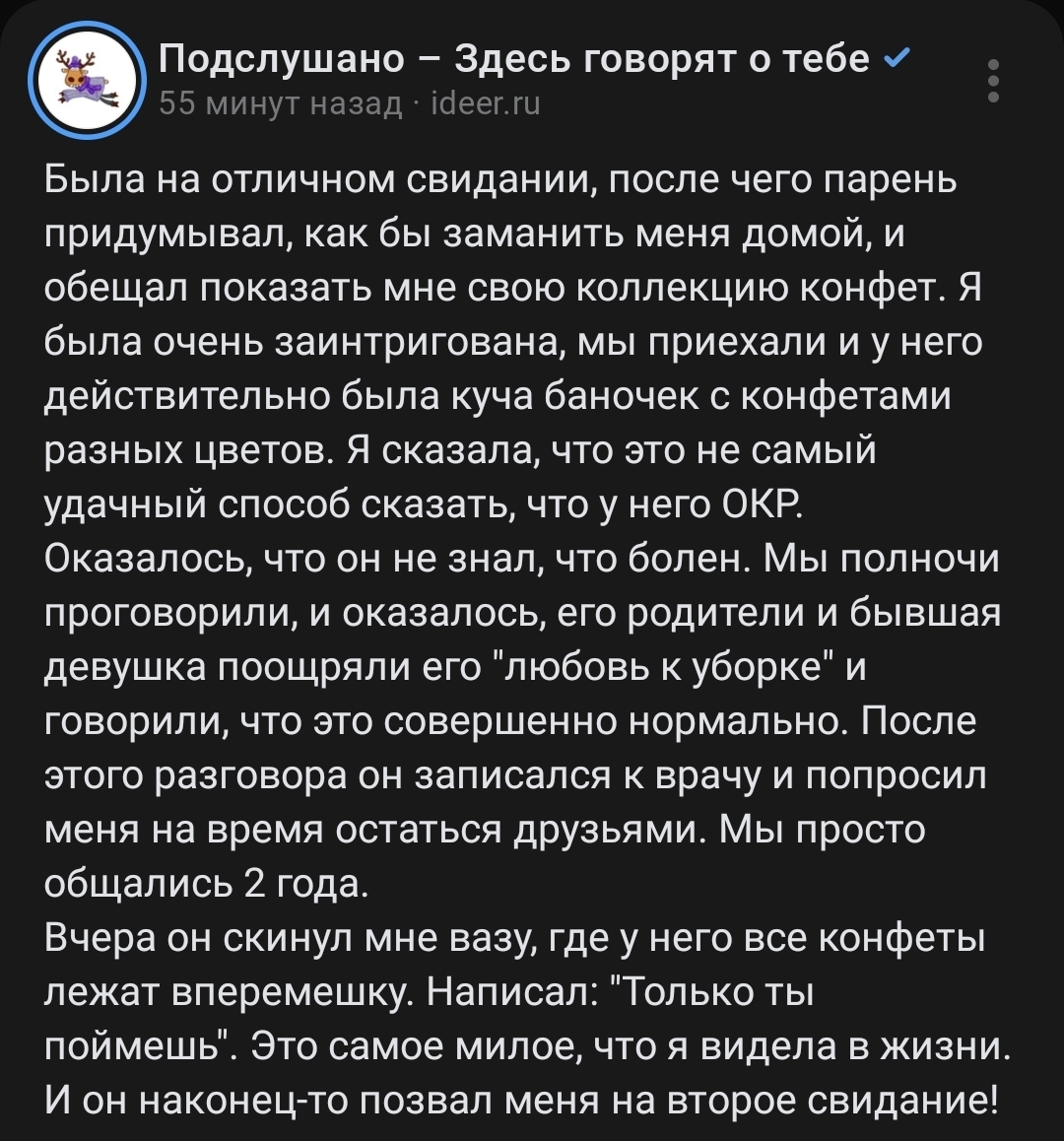1064x1141 pixels.
Task: Open the Подслушано community avatar
Action: tap(86, 81)
